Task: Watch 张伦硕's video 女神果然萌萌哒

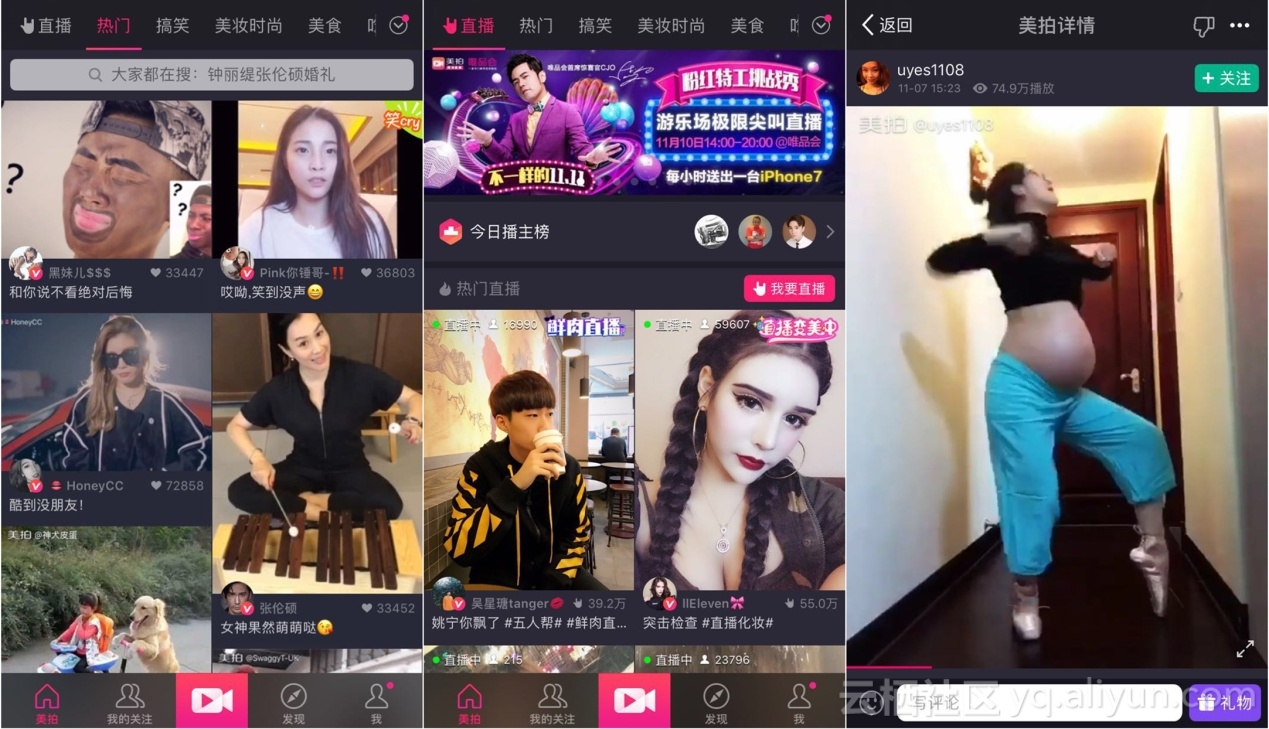Action: [317, 450]
